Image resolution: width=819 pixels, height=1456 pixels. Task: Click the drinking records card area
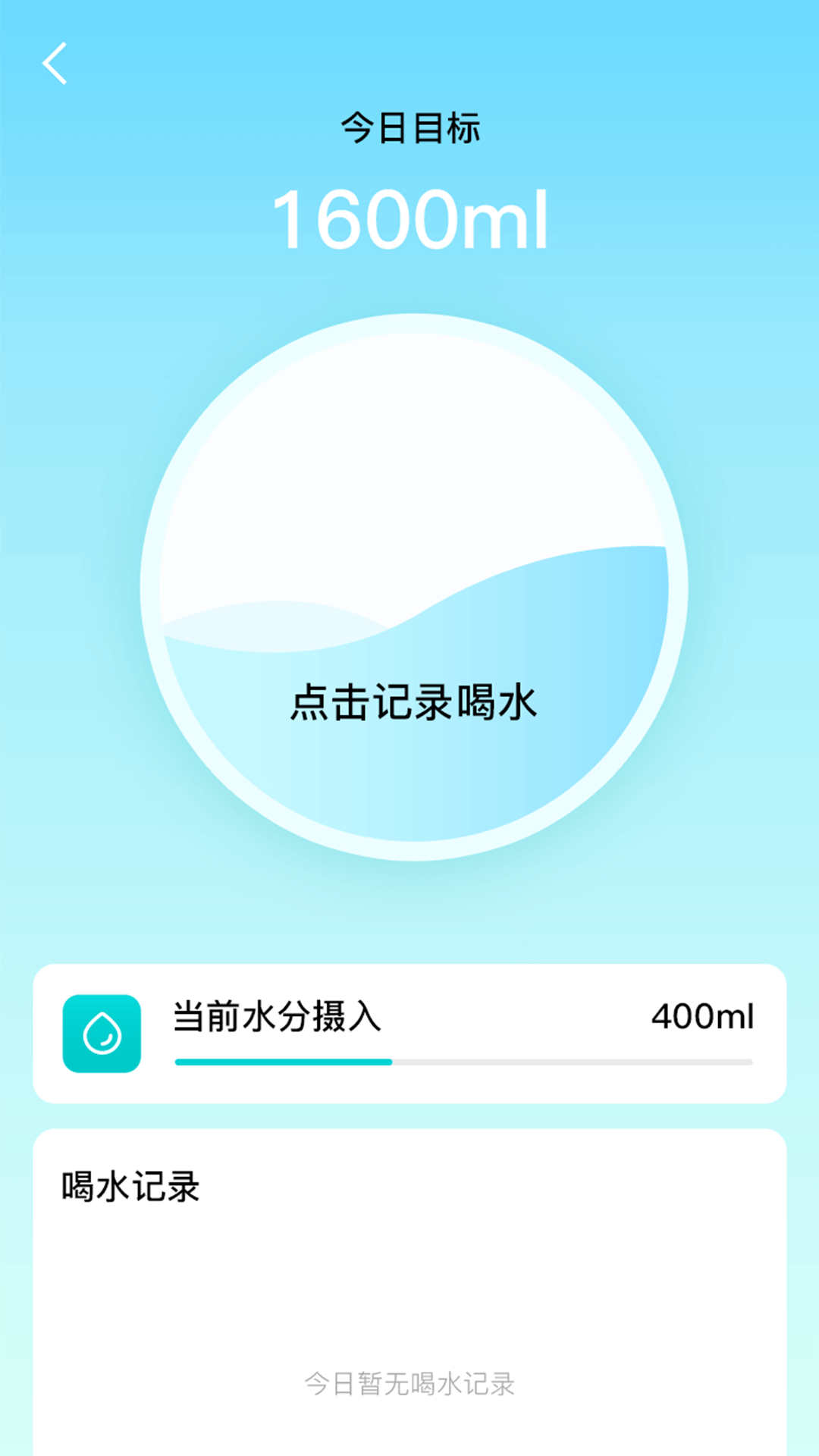click(x=409, y=1289)
